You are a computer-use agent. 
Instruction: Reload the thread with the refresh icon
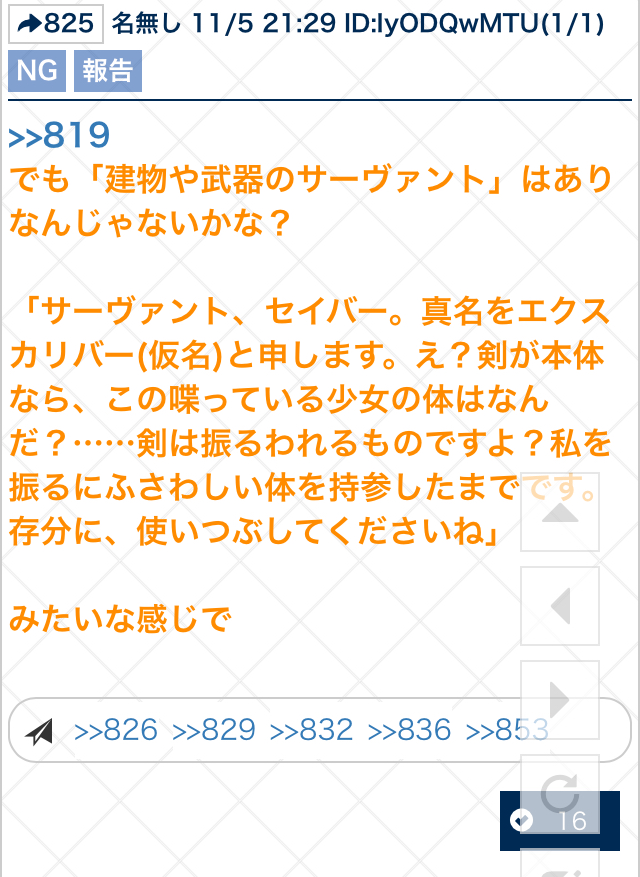point(560,790)
